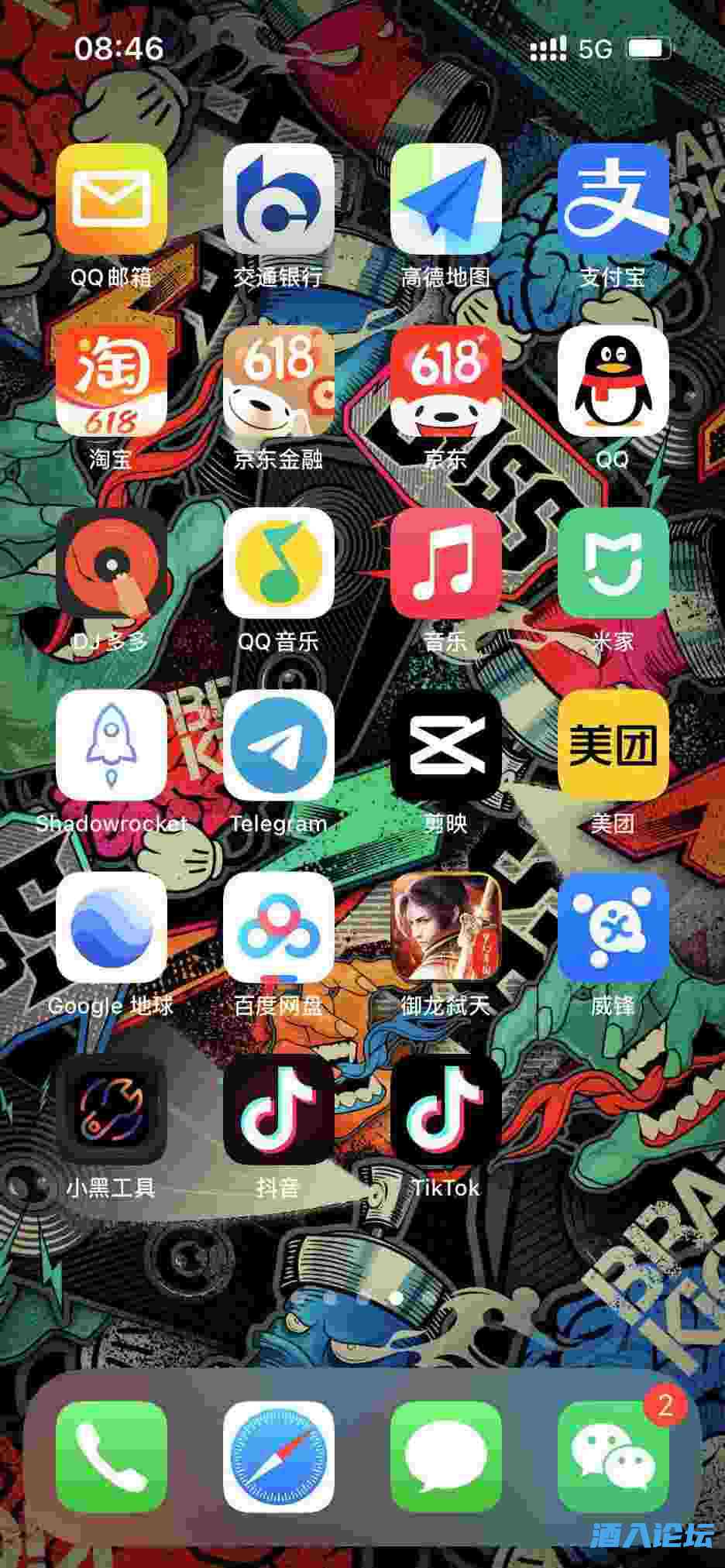
Task: Open the 米家 app
Action: [613, 563]
